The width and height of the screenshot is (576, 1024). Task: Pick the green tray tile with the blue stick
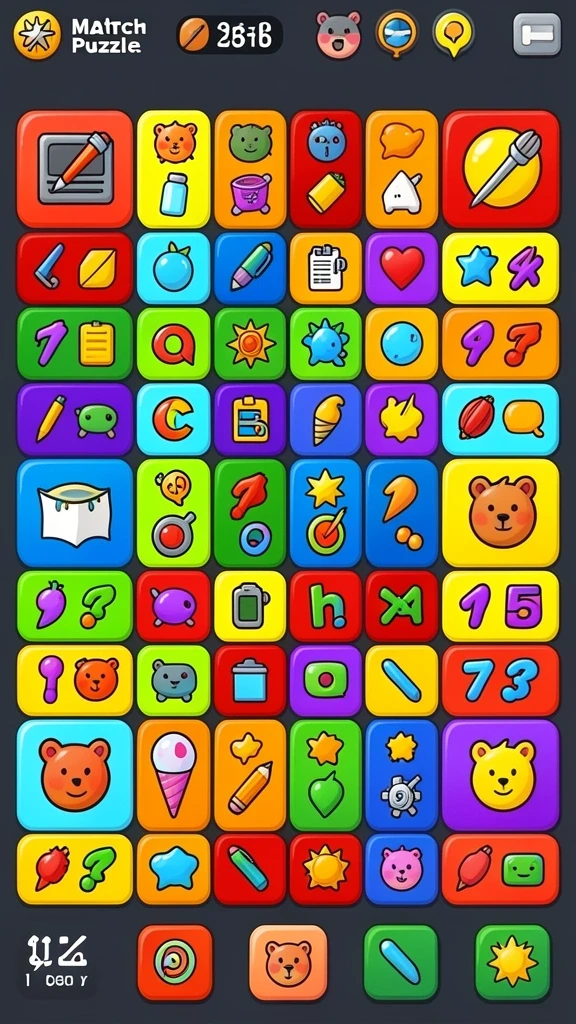[400, 963]
